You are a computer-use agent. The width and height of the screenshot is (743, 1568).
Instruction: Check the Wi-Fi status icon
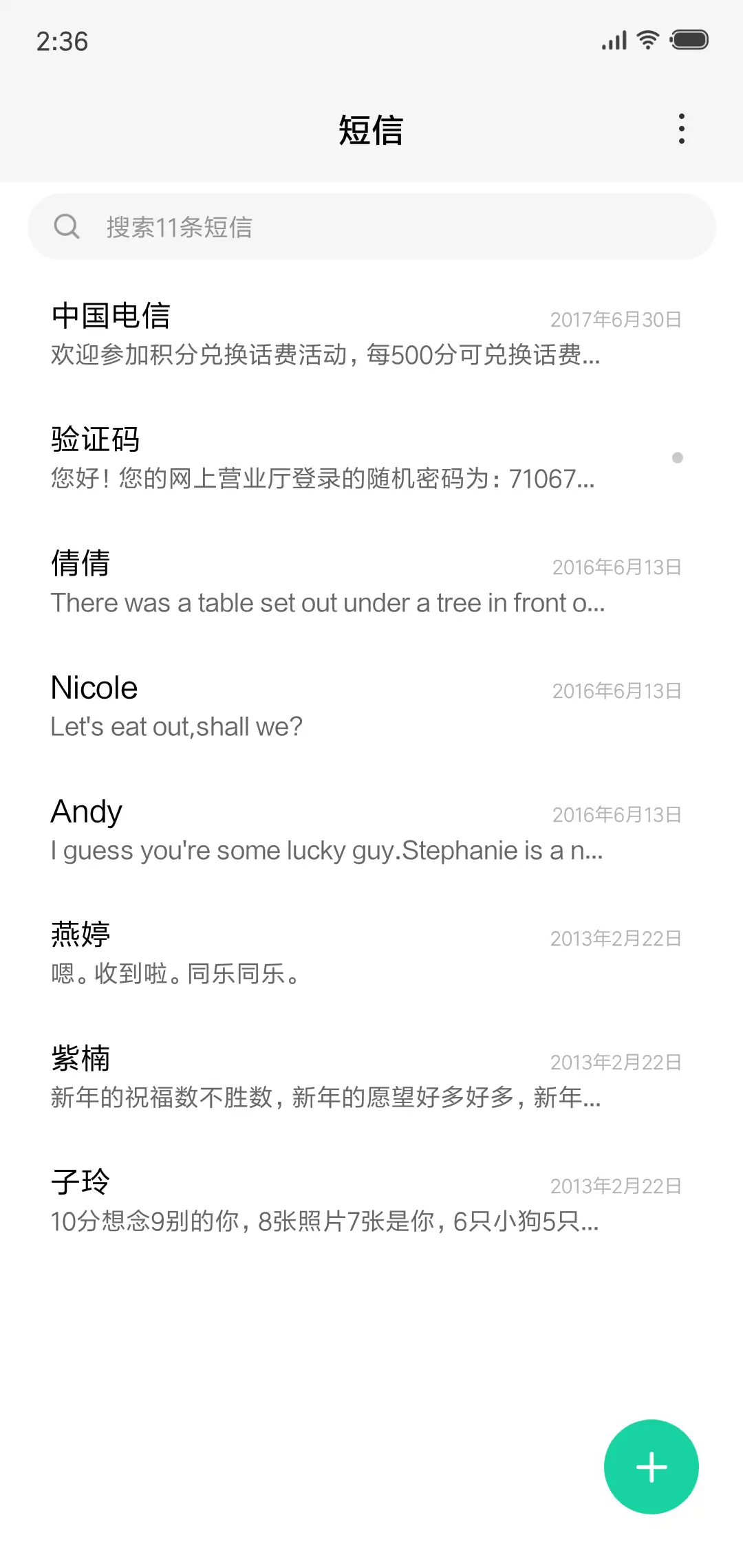click(x=647, y=39)
